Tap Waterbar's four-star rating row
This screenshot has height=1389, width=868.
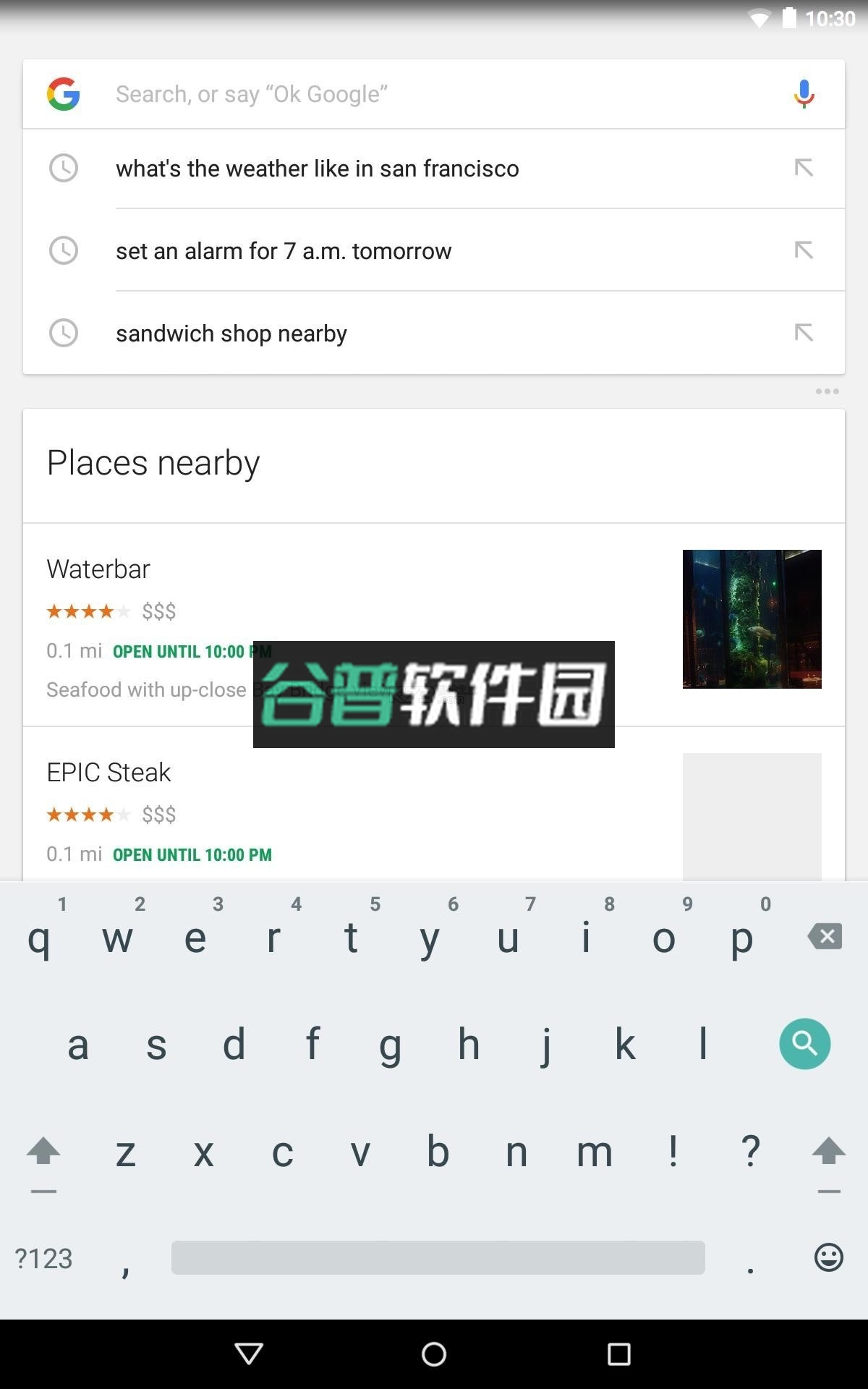click(110, 611)
